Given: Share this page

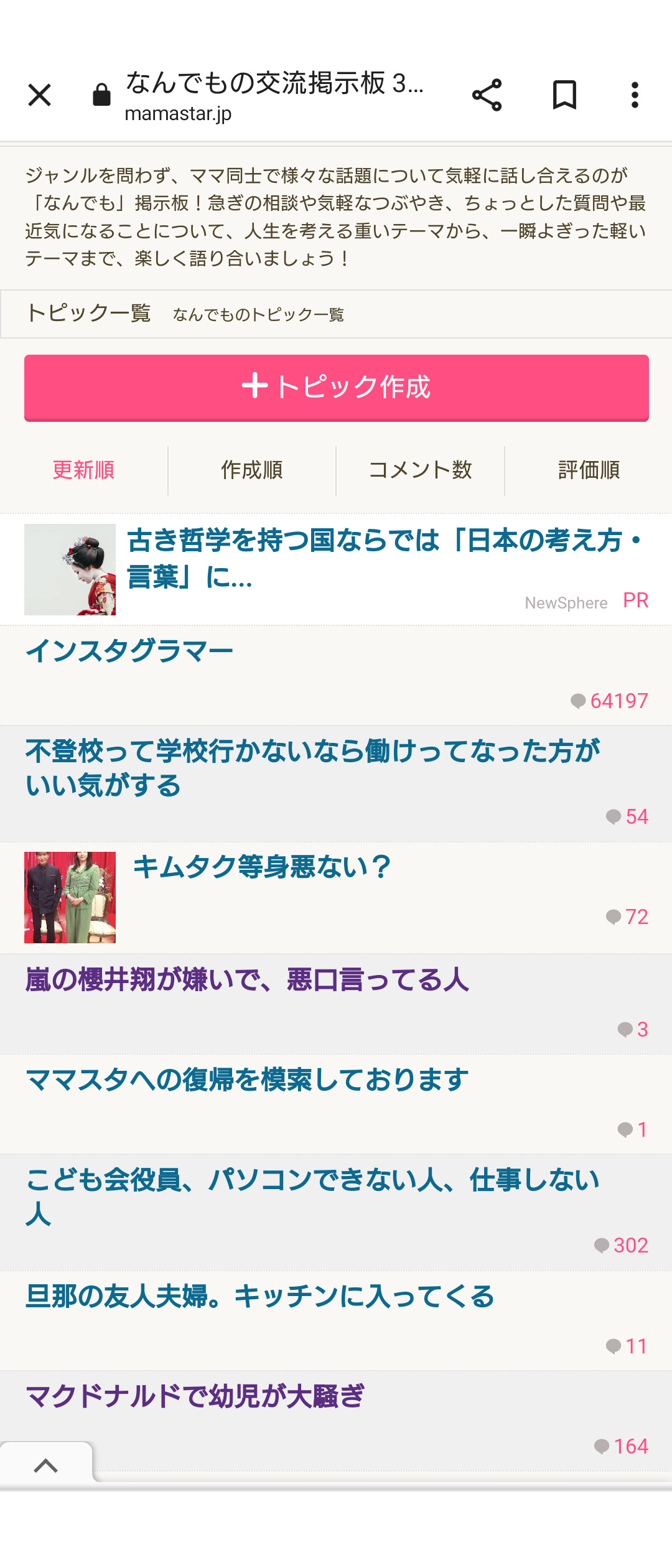Looking at the screenshot, I should 487,95.
